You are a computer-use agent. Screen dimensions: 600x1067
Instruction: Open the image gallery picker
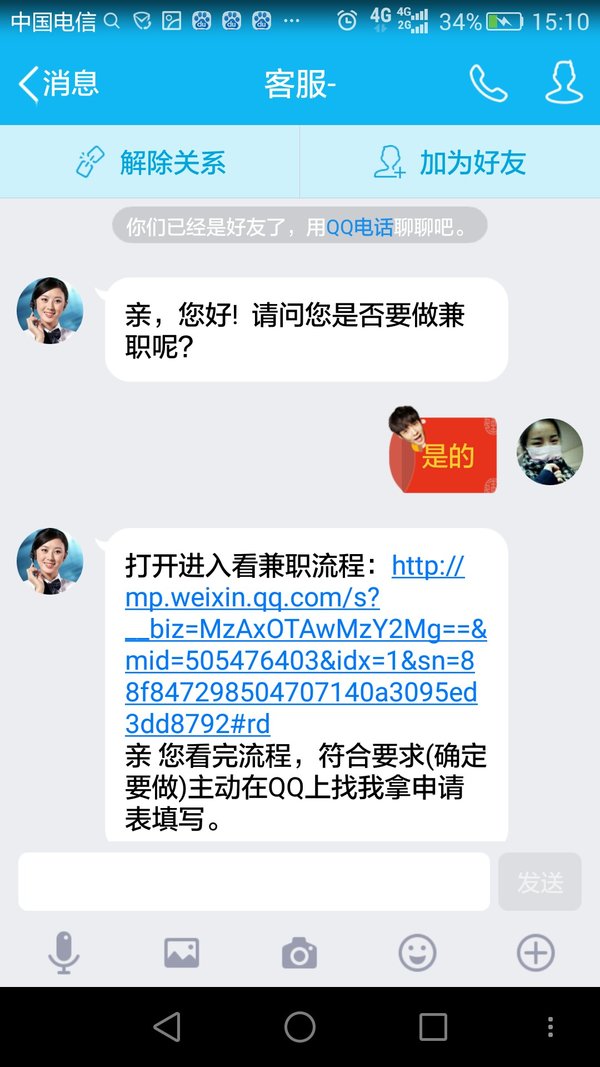pyautogui.click(x=182, y=953)
